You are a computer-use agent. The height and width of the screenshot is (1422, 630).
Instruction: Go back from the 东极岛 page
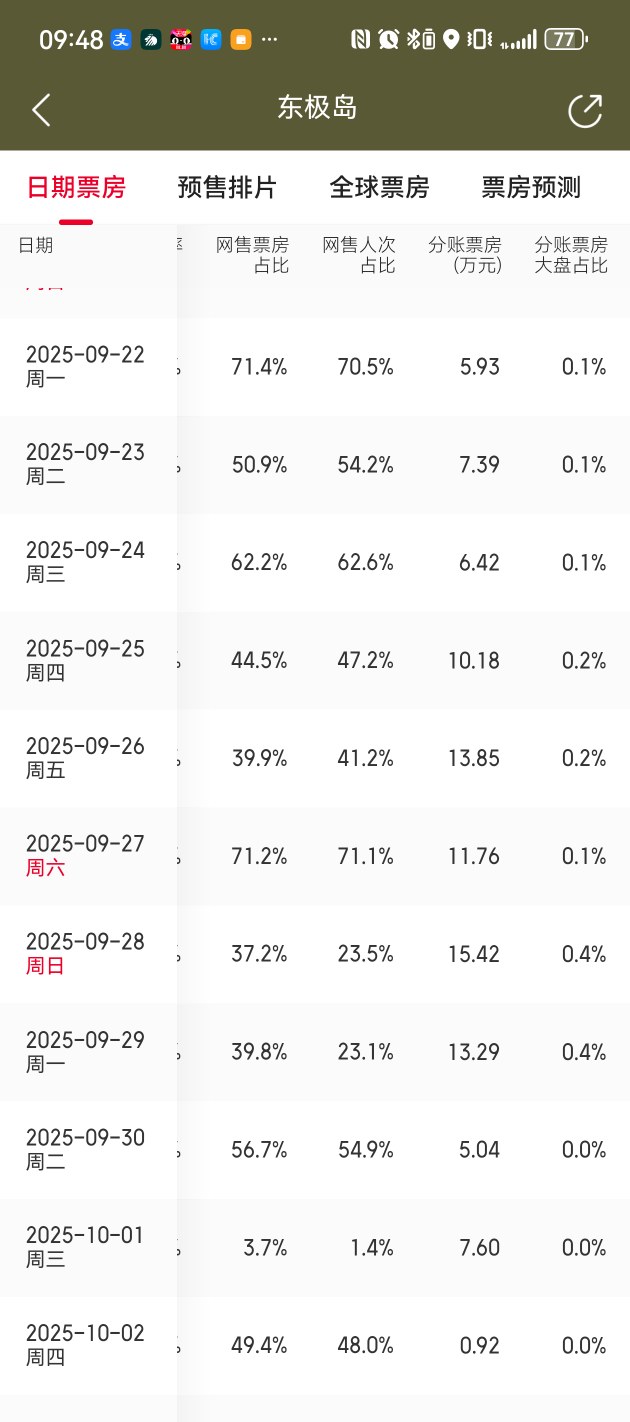pos(41,110)
